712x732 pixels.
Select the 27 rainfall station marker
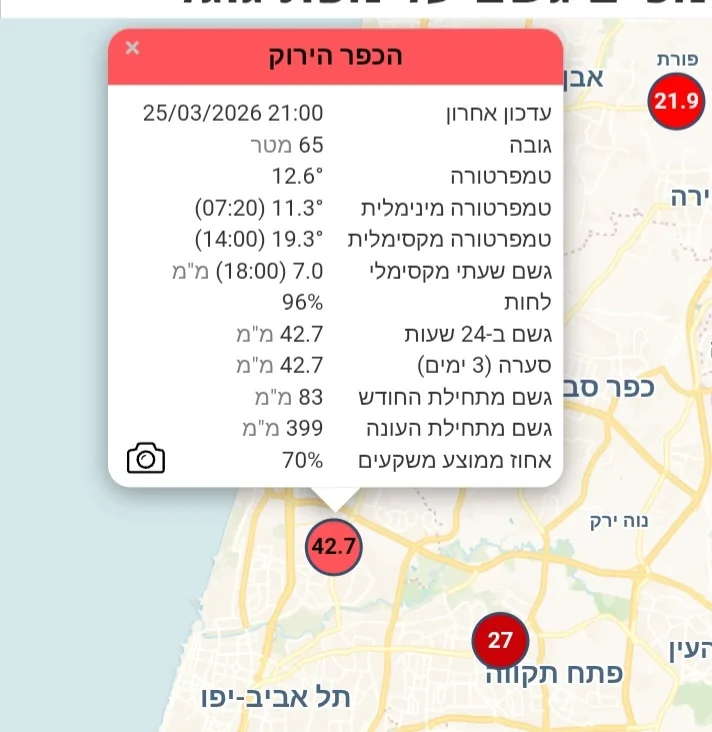tap(500, 640)
